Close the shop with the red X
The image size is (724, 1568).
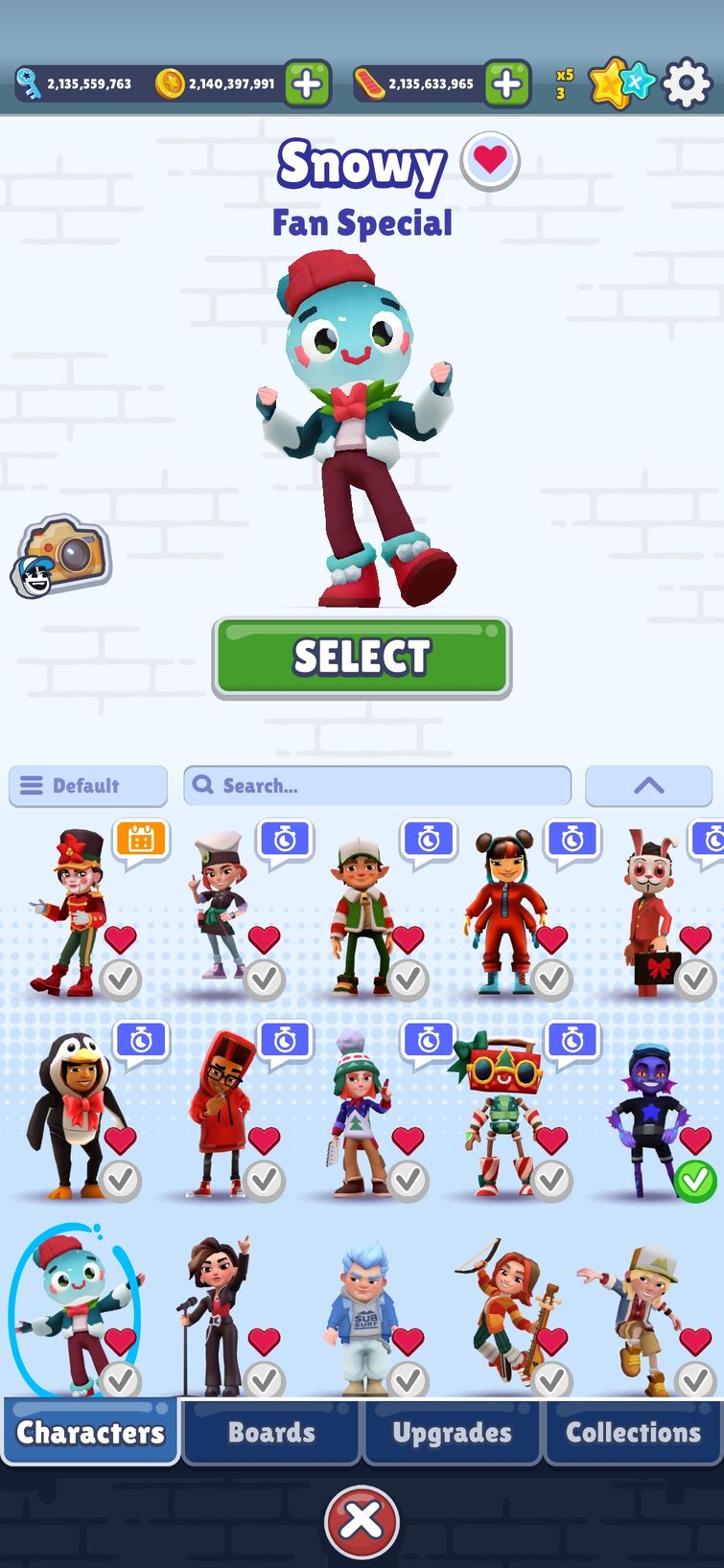pyautogui.click(x=362, y=1520)
